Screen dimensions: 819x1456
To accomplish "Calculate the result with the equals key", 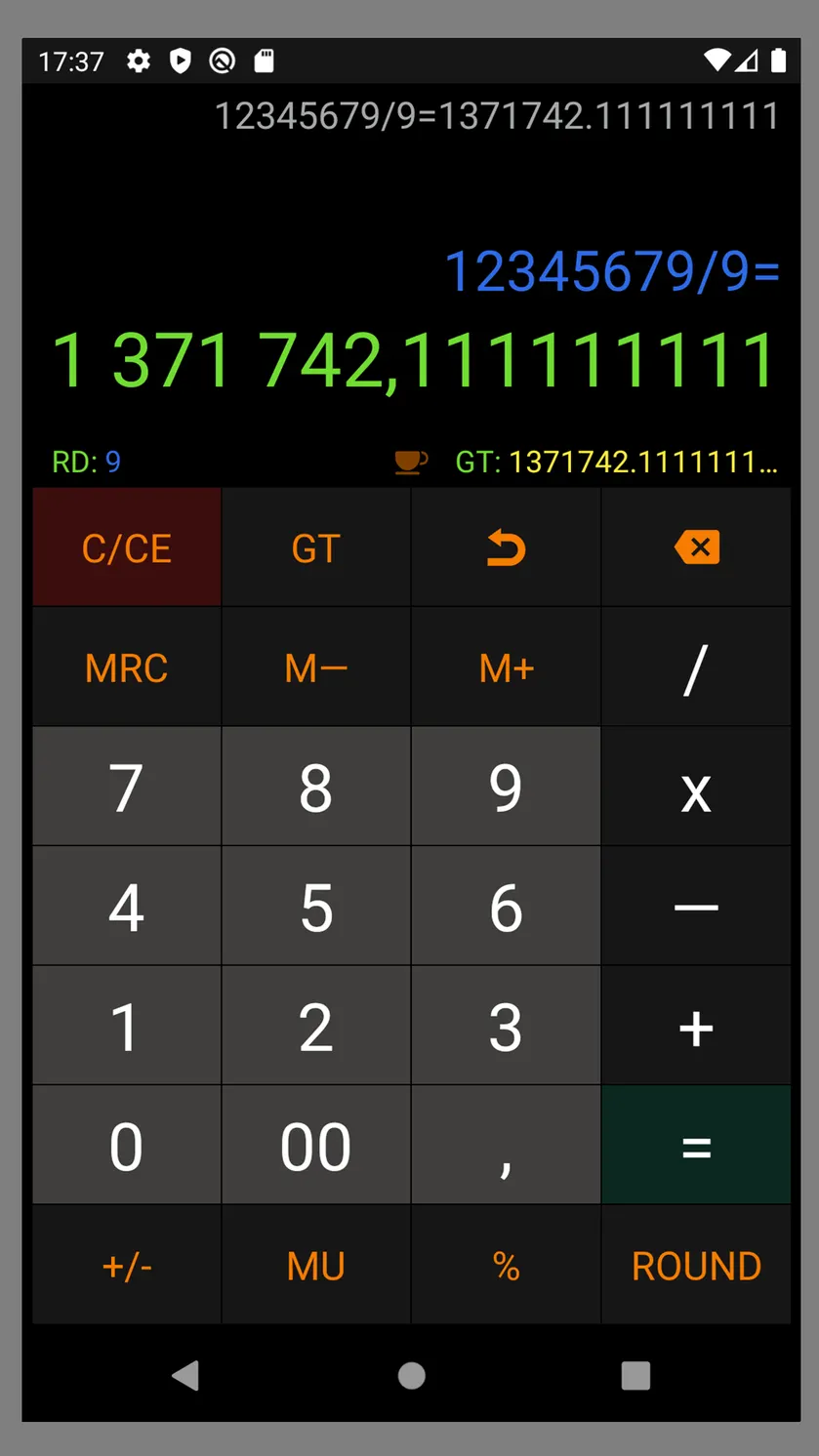I will pos(696,1146).
